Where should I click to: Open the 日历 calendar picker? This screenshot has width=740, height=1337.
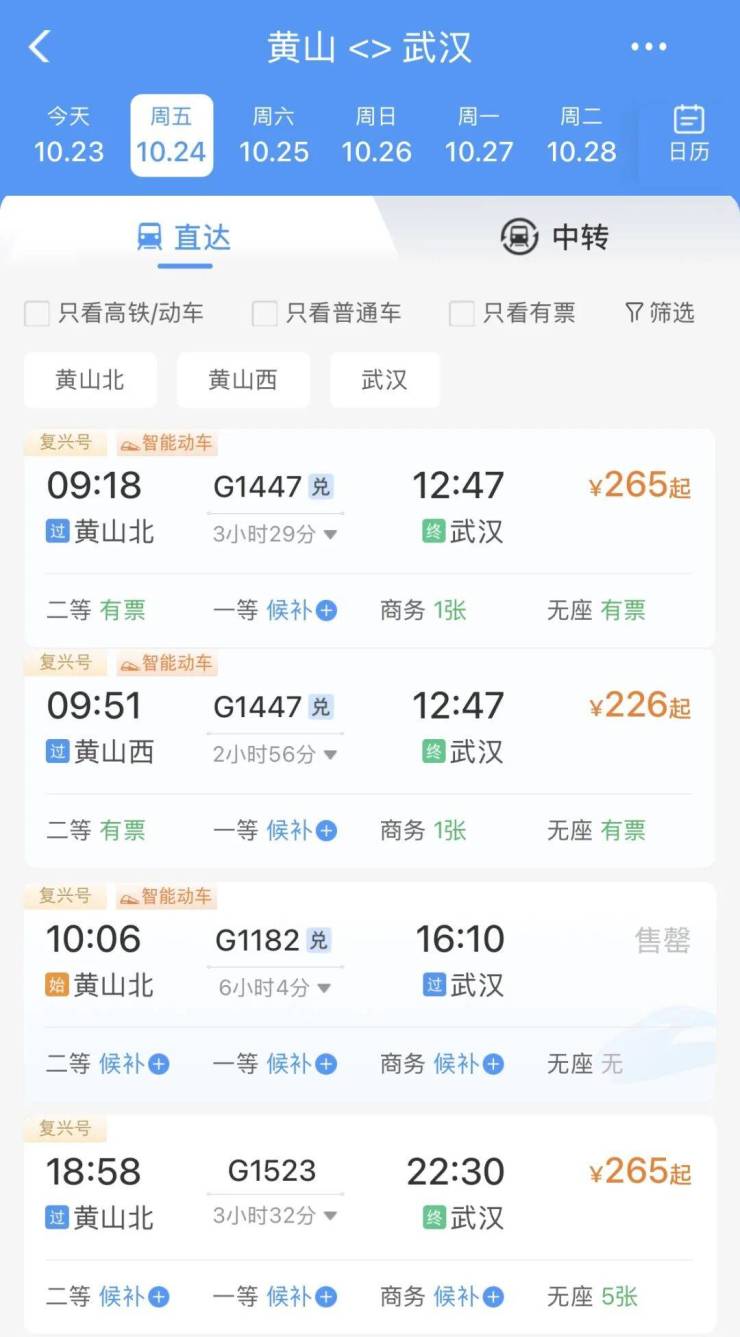tap(689, 134)
